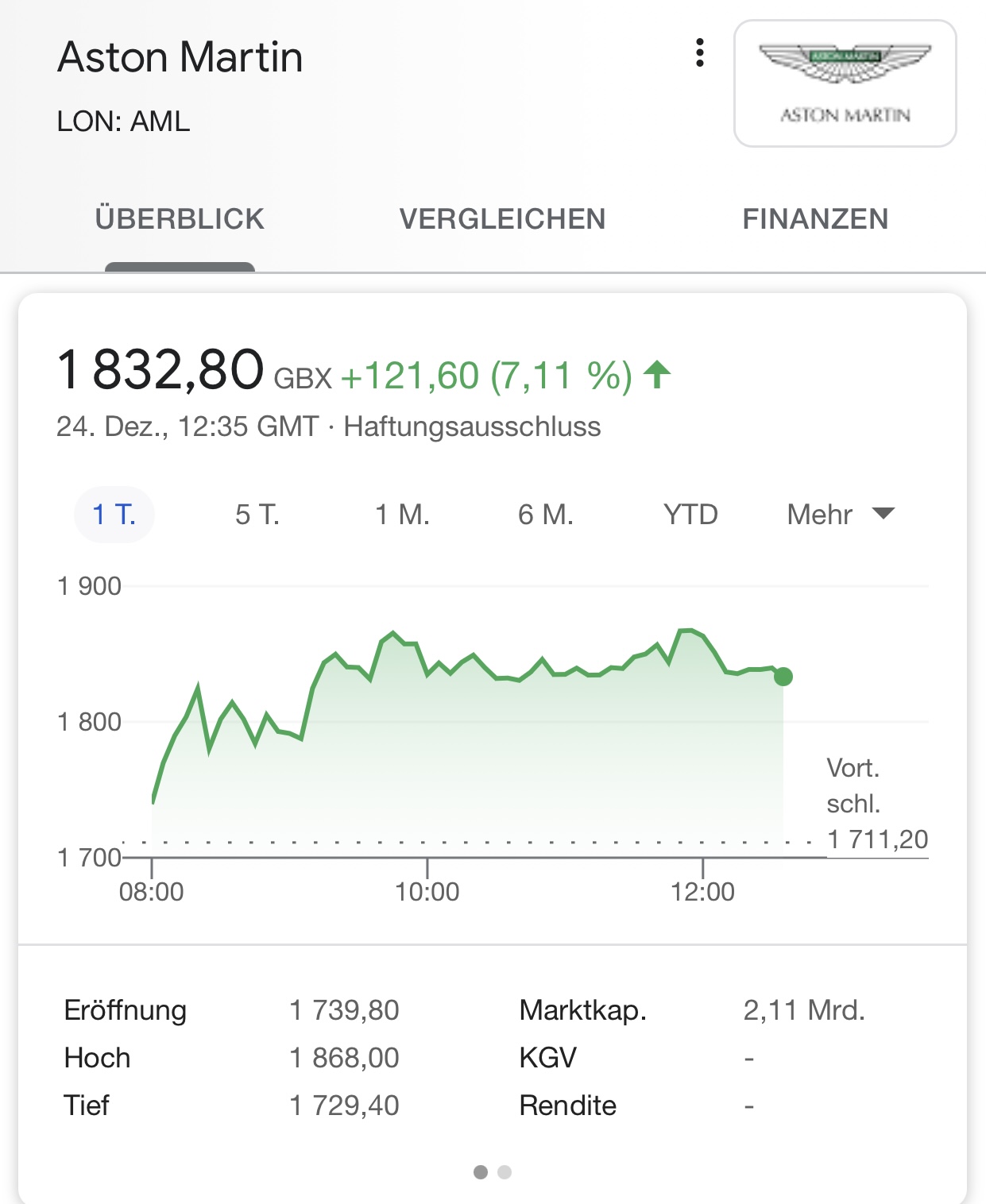Show the 5 T. chart range
Viewport: 986px width, 1204px height.
[257, 515]
